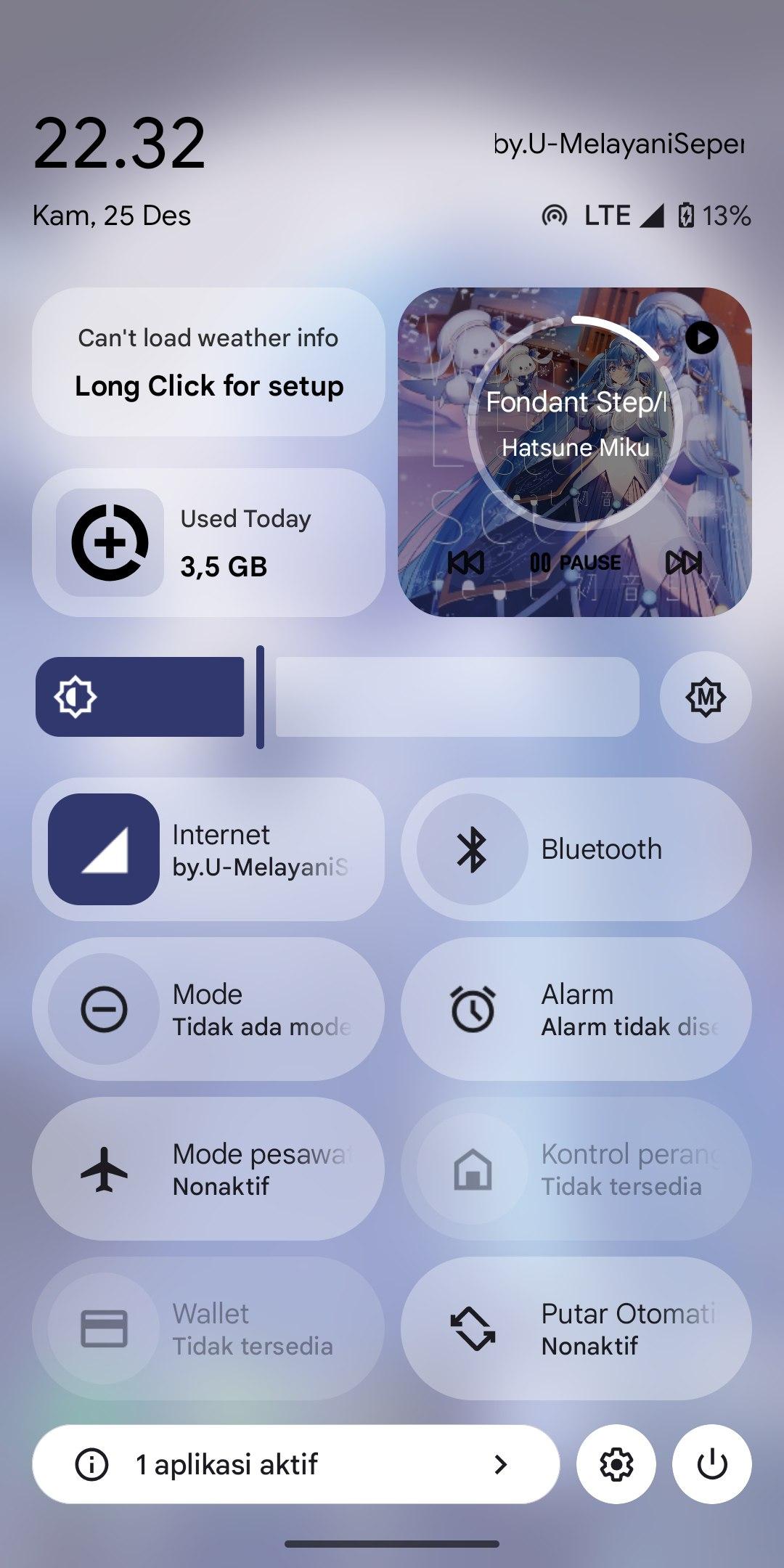784x1568 pixels.
Task: View the 1 aplikasi aktif details
Action: tap(295, 1464)
